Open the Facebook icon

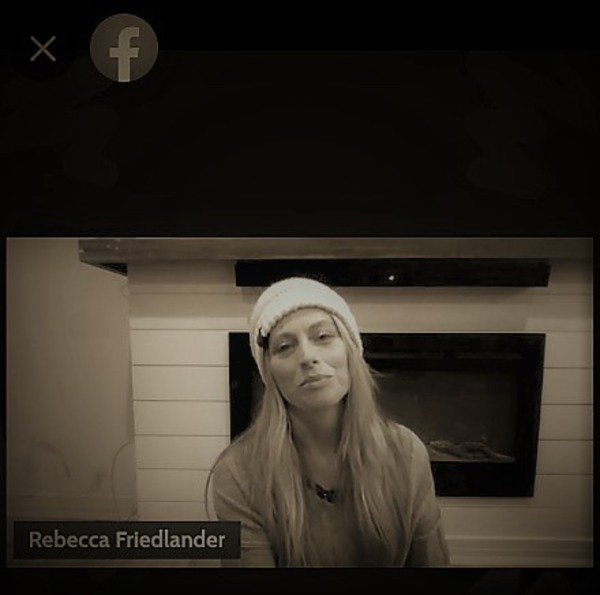[x=124, y=48]
